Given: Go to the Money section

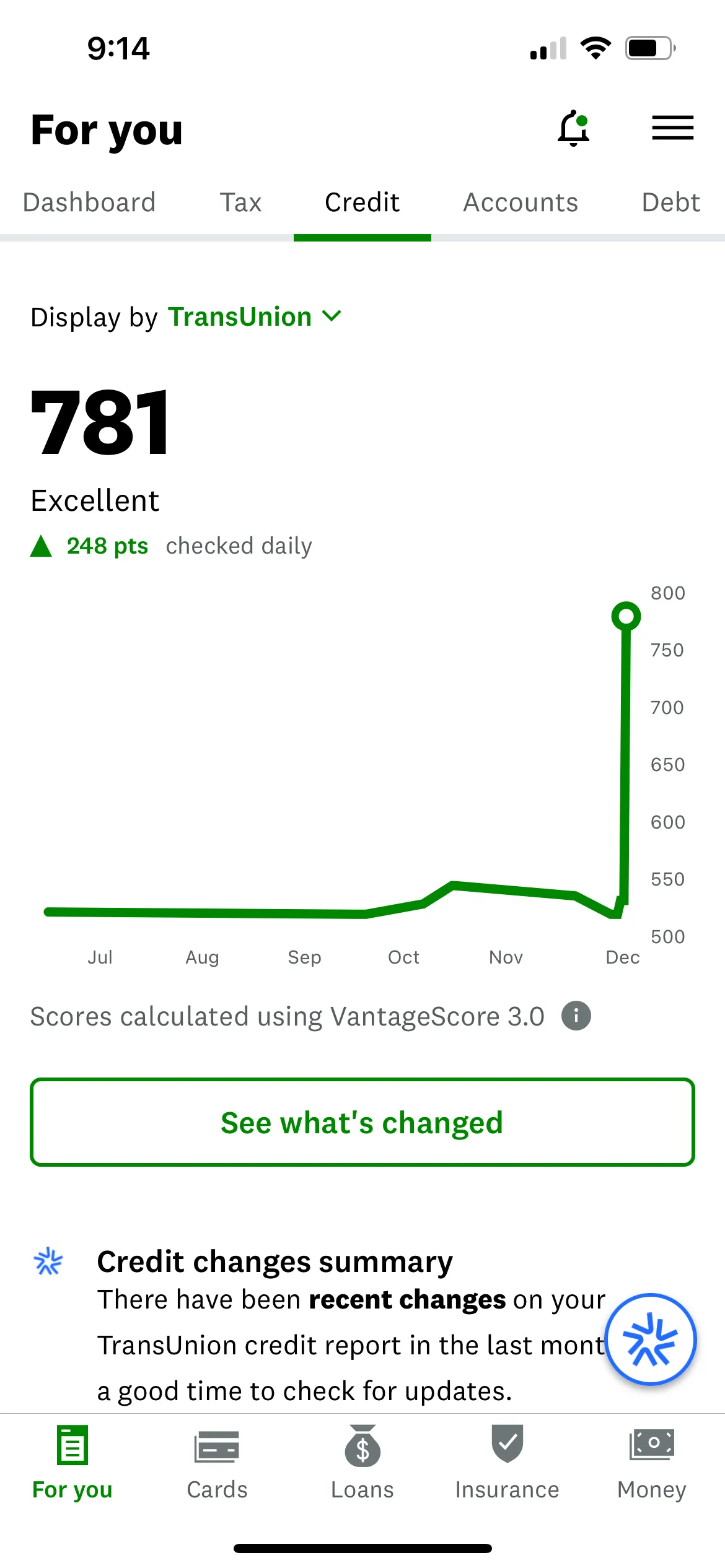Looking at the screenshot, I should pyautogui.click(x=652, y=1463).
